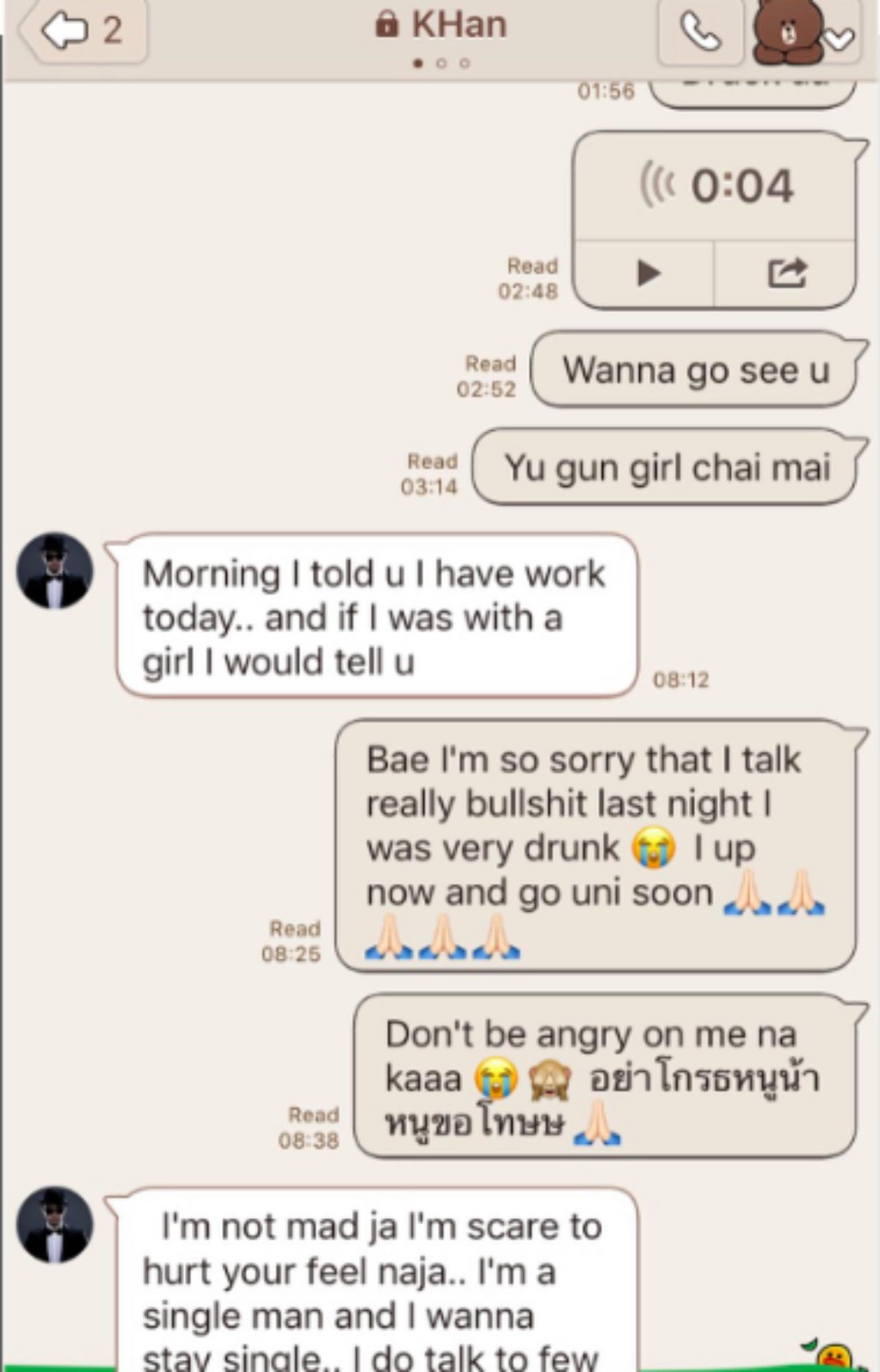Play the 0:04 voice message
This screenshot has height=1372, width=880.
coord(648,273)
